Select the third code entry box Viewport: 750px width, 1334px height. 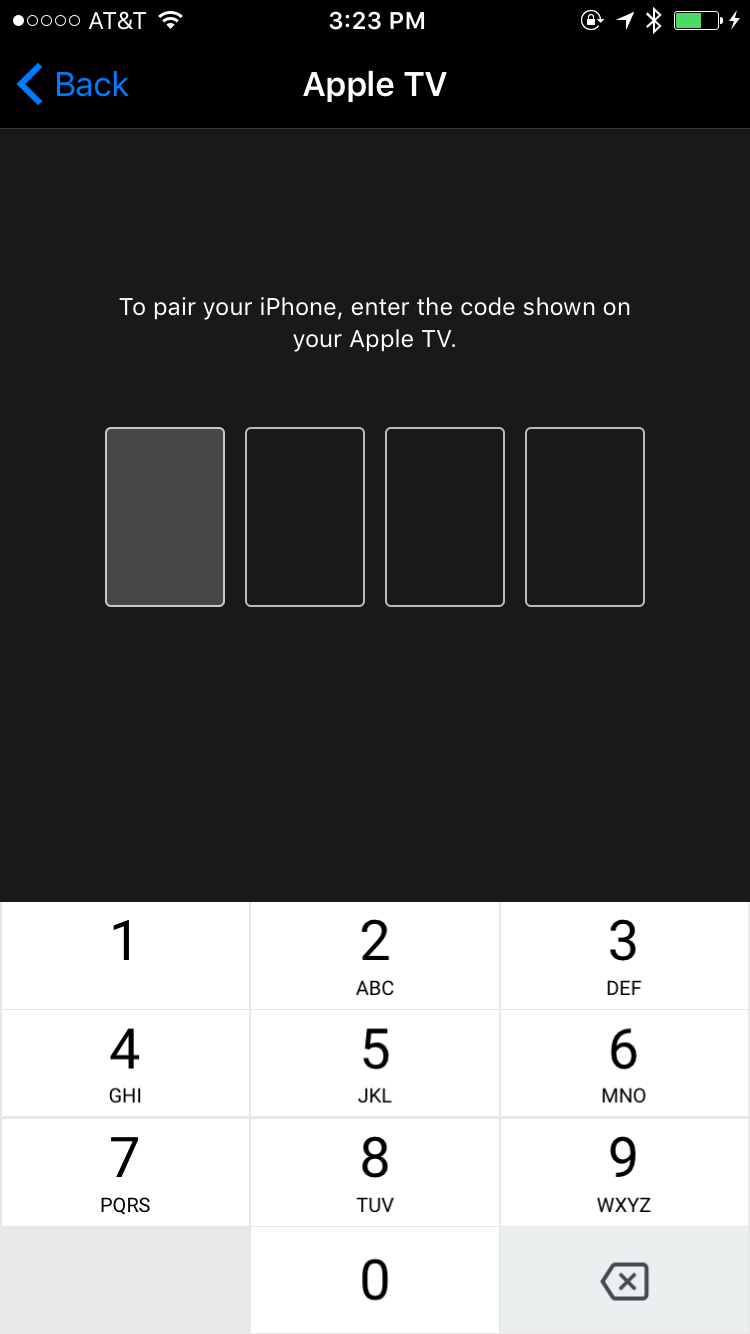click(x=445, y=517)
